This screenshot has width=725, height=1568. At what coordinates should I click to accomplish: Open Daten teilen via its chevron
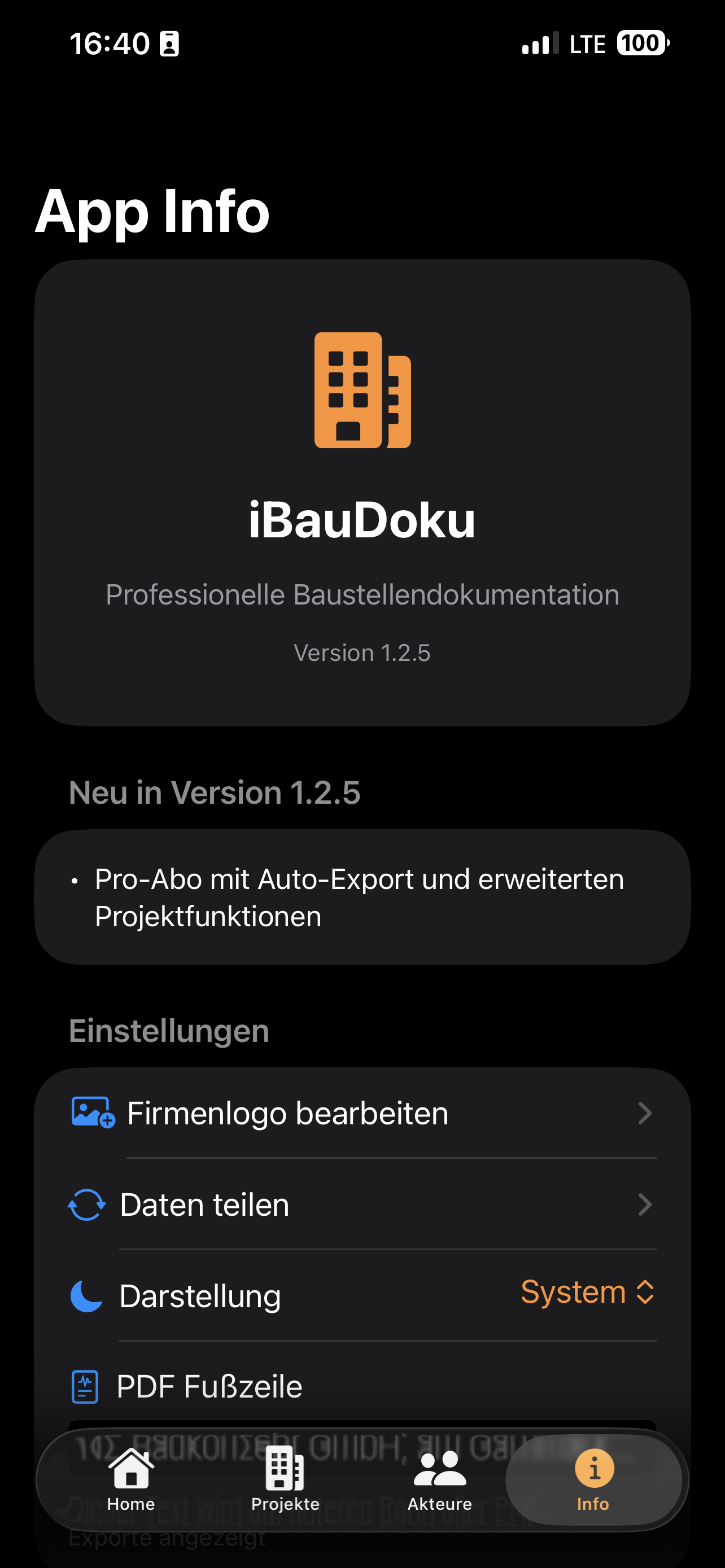[645, 1205]
